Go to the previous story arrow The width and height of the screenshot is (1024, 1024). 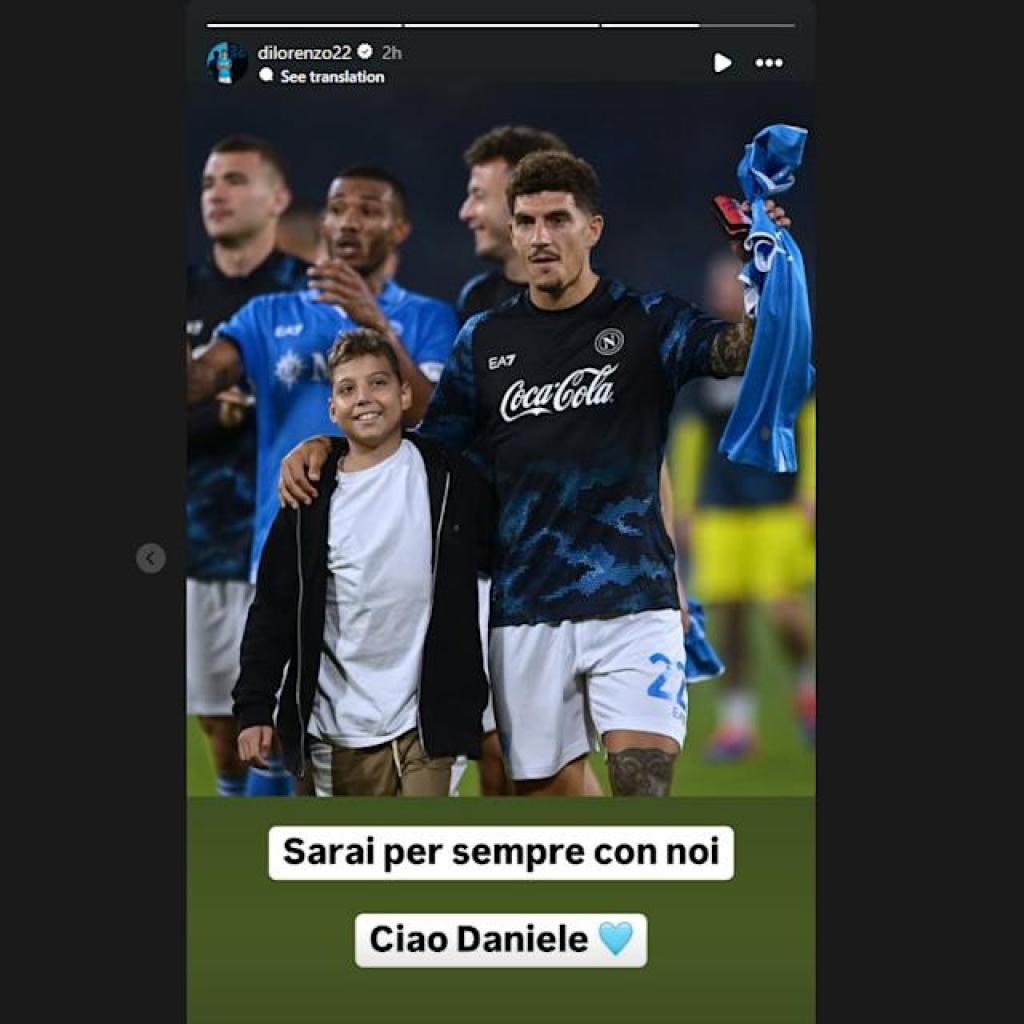pos(151,558)
